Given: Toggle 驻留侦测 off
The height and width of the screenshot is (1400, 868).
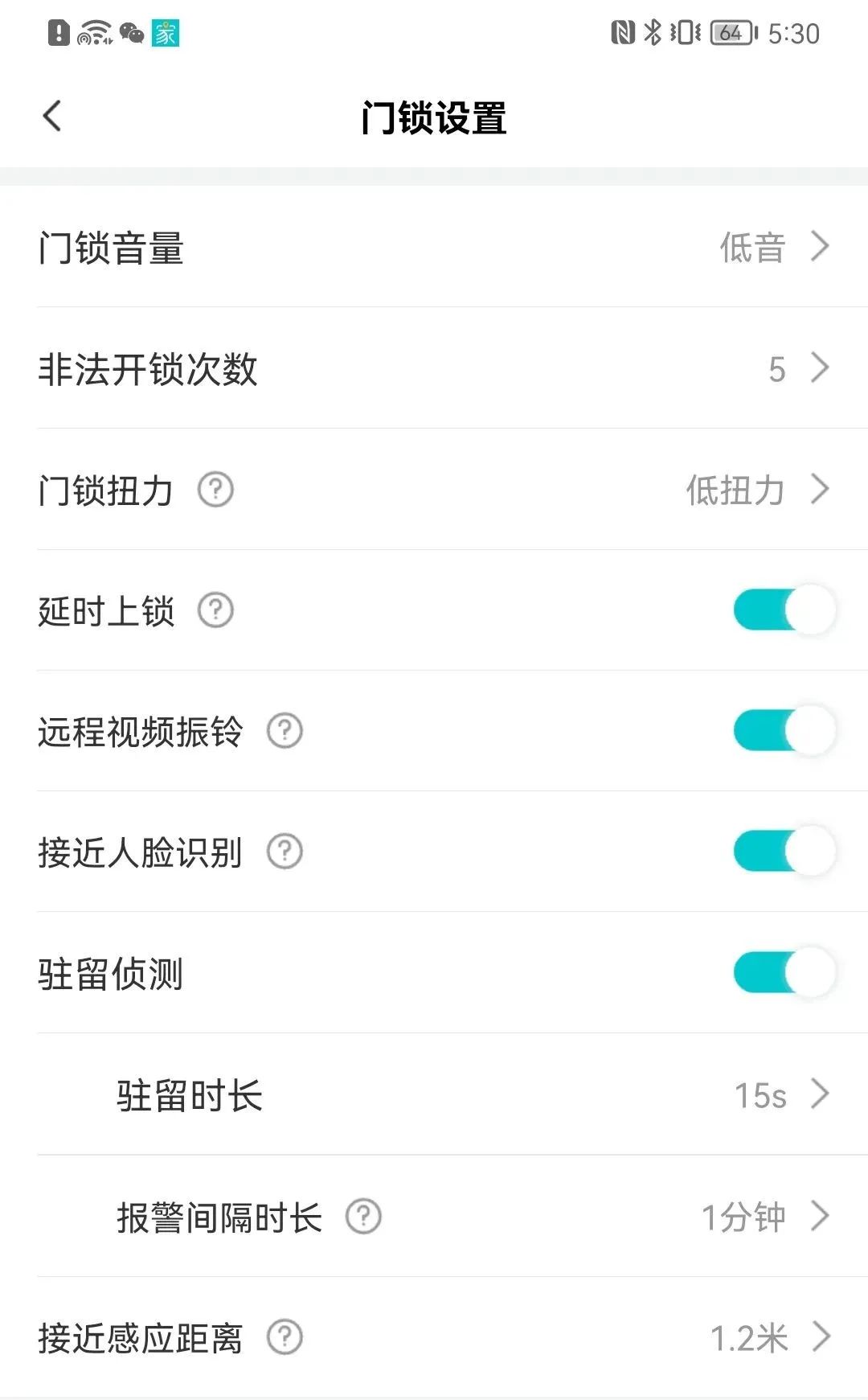Looking at the screenshot, I should (784, 972).
